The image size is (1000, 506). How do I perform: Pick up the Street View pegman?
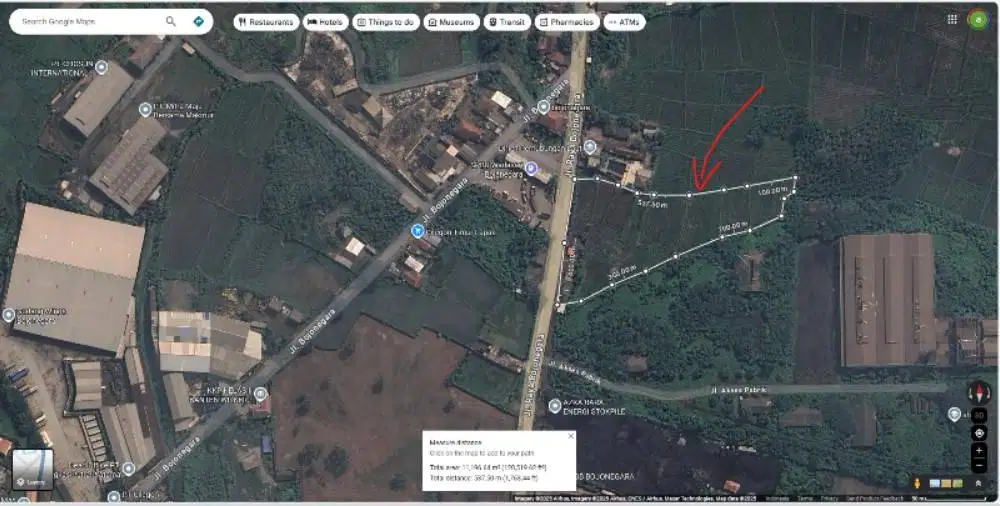coord(917,484)
